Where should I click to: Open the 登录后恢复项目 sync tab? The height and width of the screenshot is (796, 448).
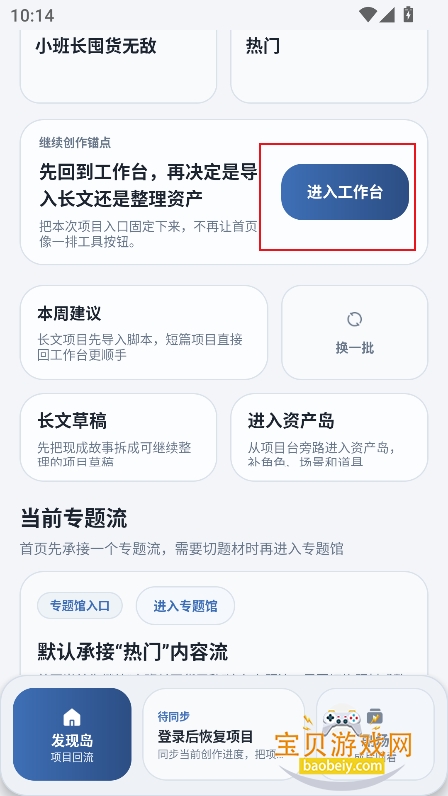[223, 734]
